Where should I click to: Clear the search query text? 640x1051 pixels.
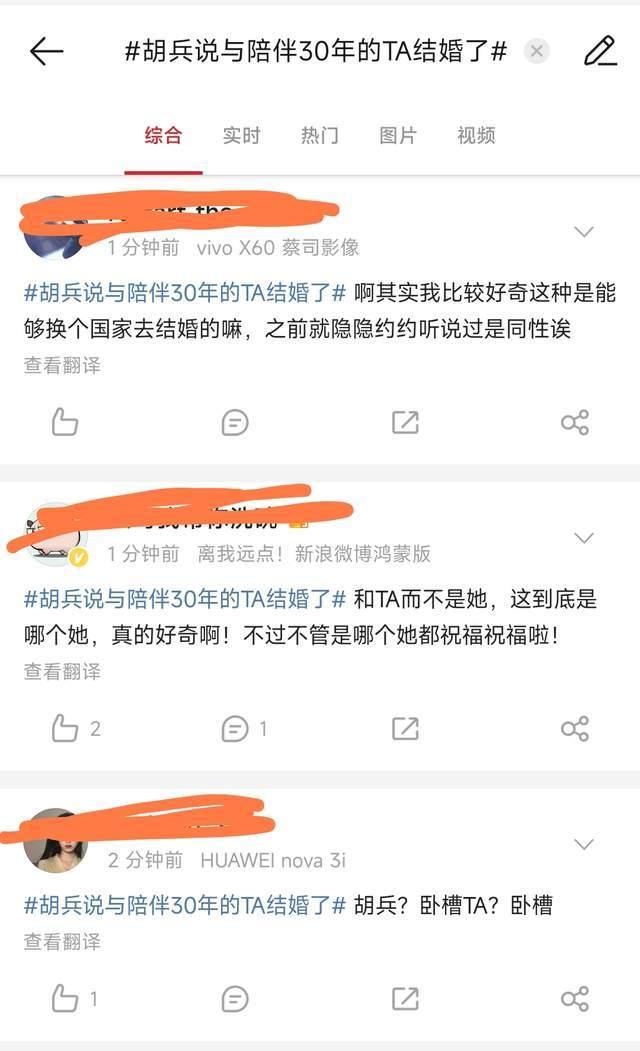[537, 52]
